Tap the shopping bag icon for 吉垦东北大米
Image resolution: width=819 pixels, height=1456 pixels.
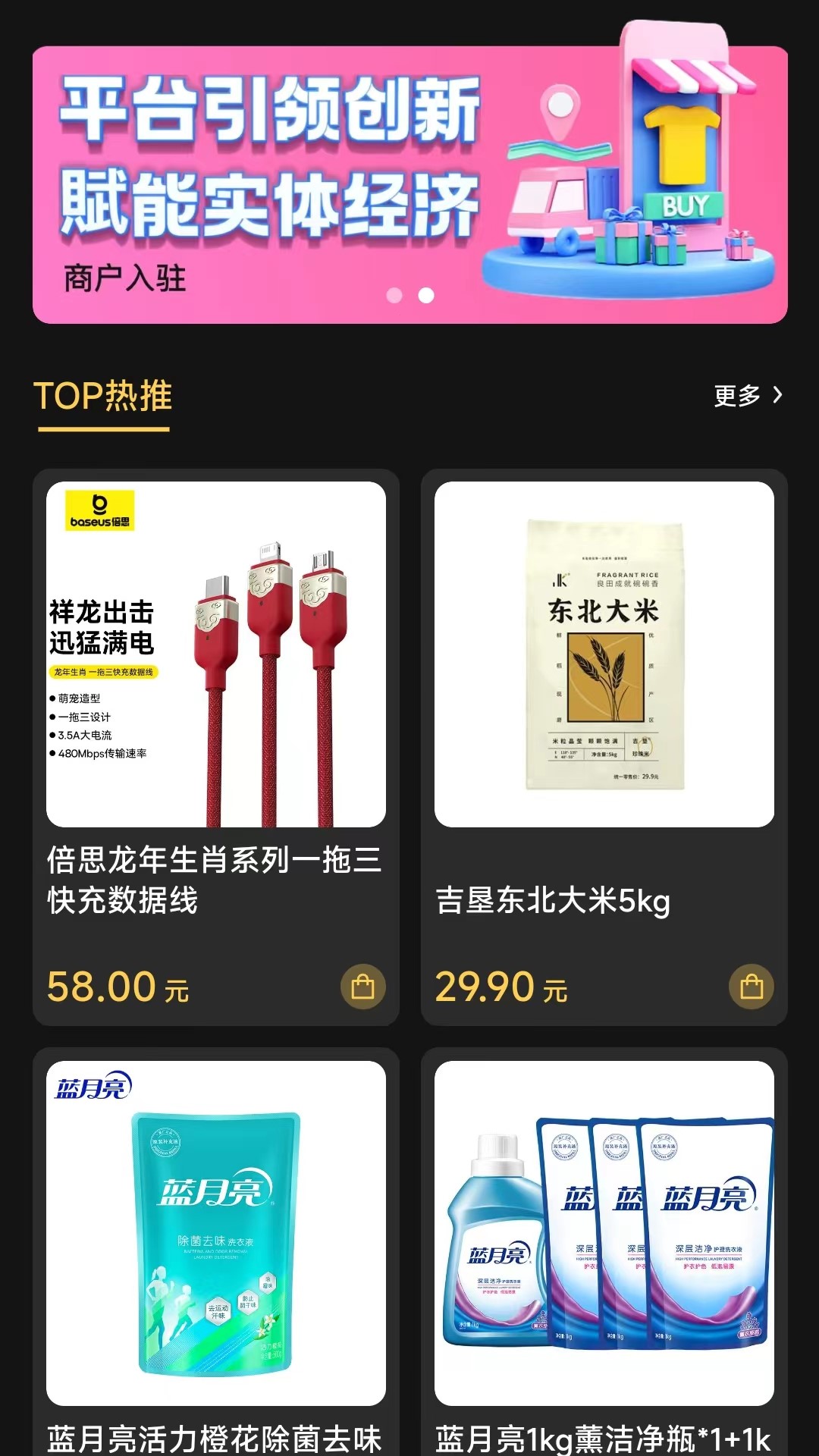pos(752,987)
